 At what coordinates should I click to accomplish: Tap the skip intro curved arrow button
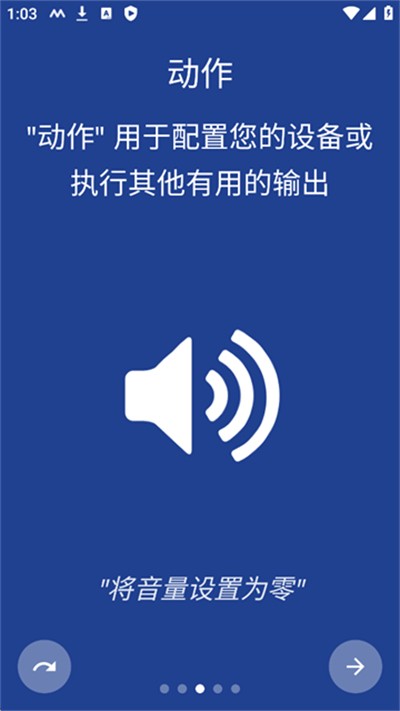click(44, 666)
